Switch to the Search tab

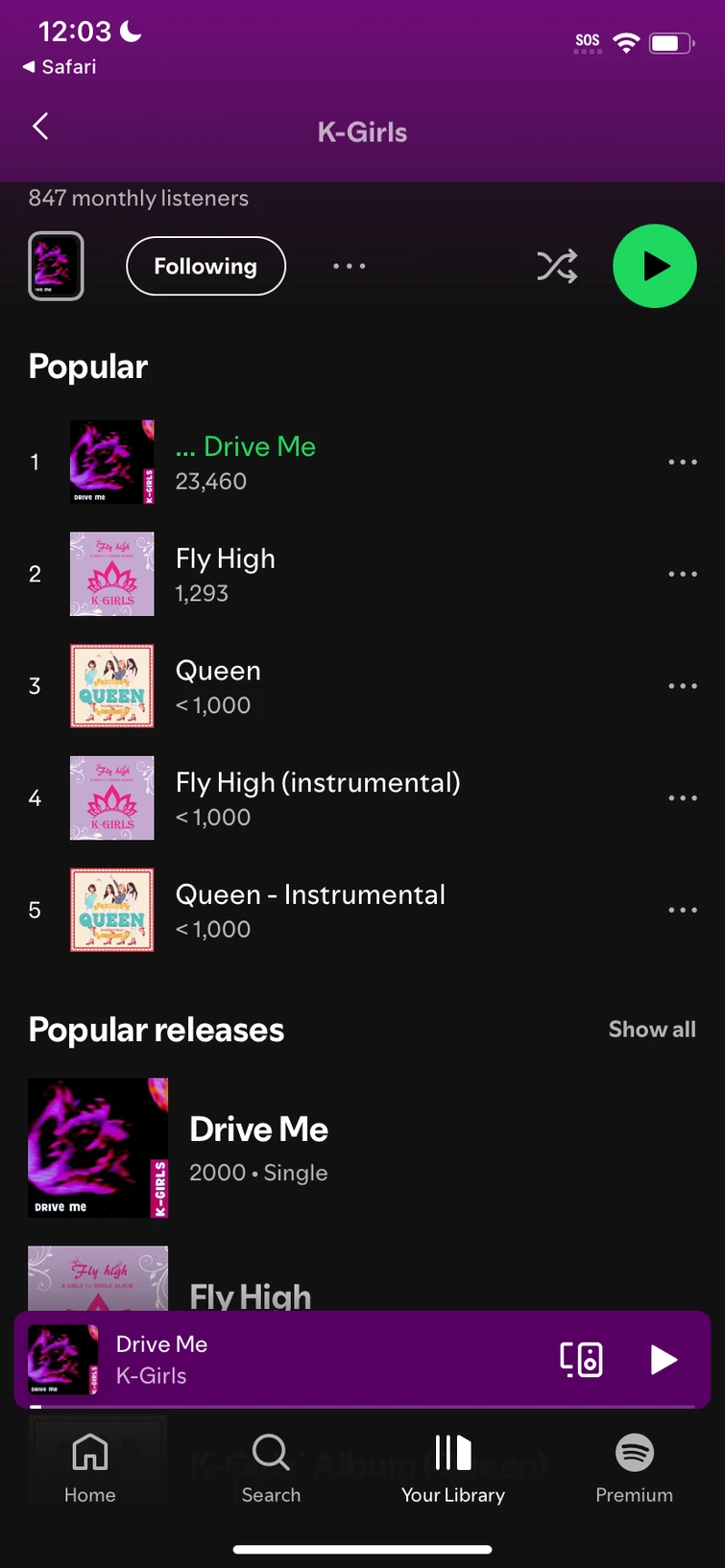pos(271,1468)
